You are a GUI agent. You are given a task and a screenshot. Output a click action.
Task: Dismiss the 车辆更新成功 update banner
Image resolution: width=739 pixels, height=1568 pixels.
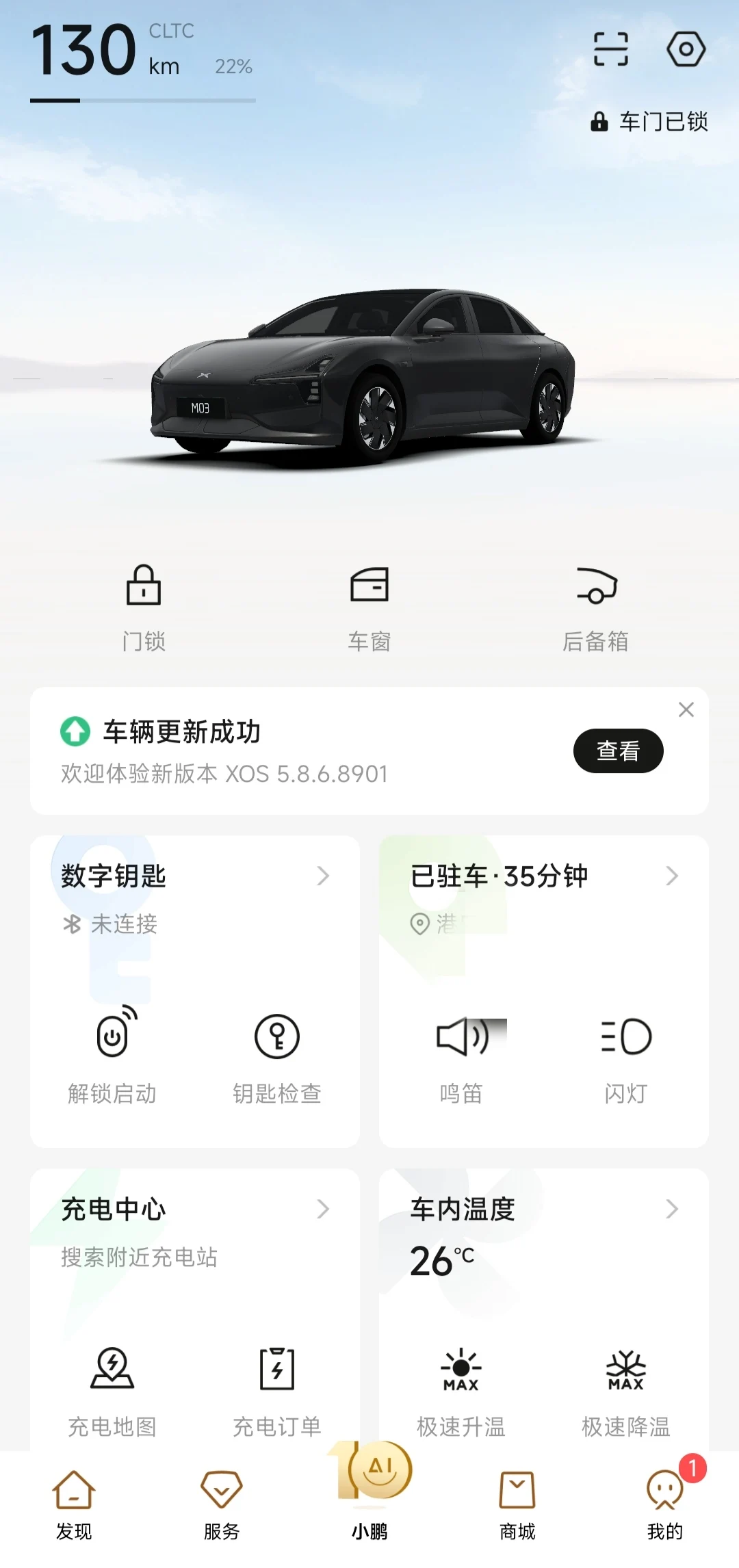click(x=686, y=709)
